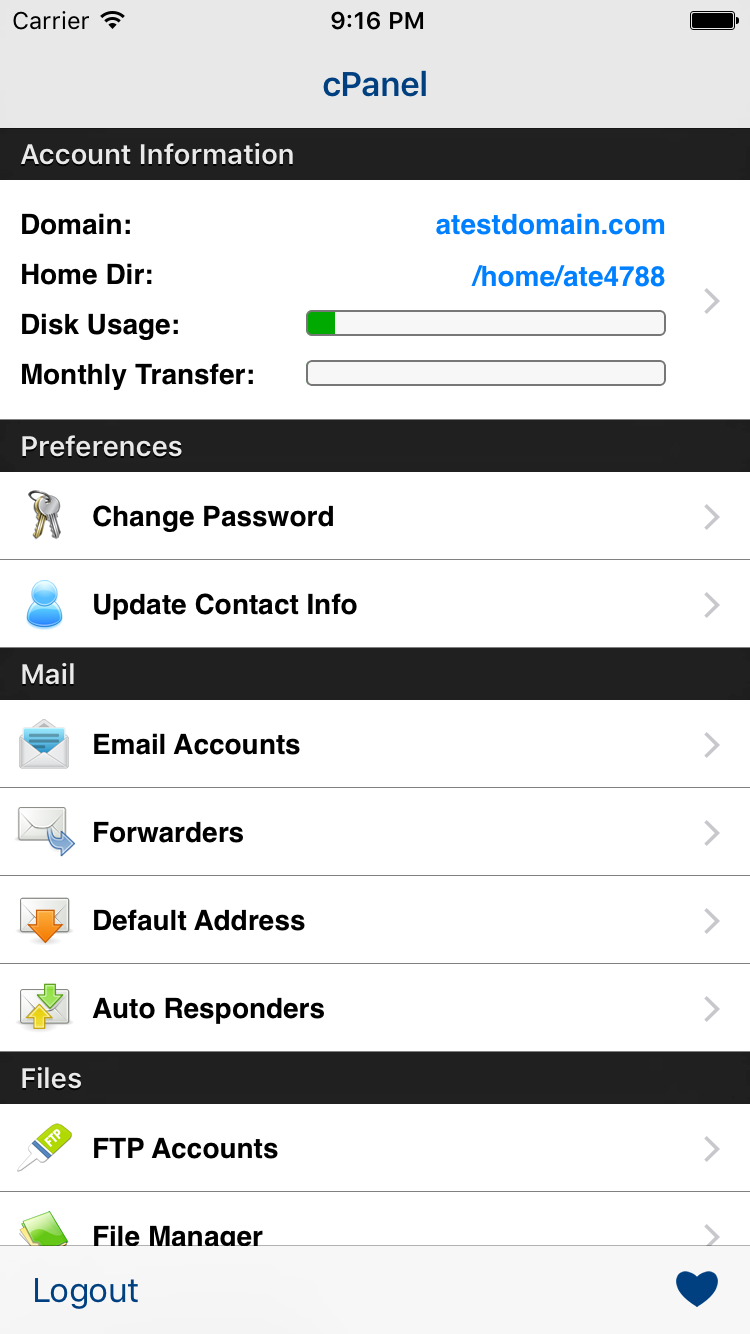Viewport: 750px width, 1334px height.
Task: Open Email Accounts via the envelope icon
Action: pyautogui.click(x=44, y=744)
